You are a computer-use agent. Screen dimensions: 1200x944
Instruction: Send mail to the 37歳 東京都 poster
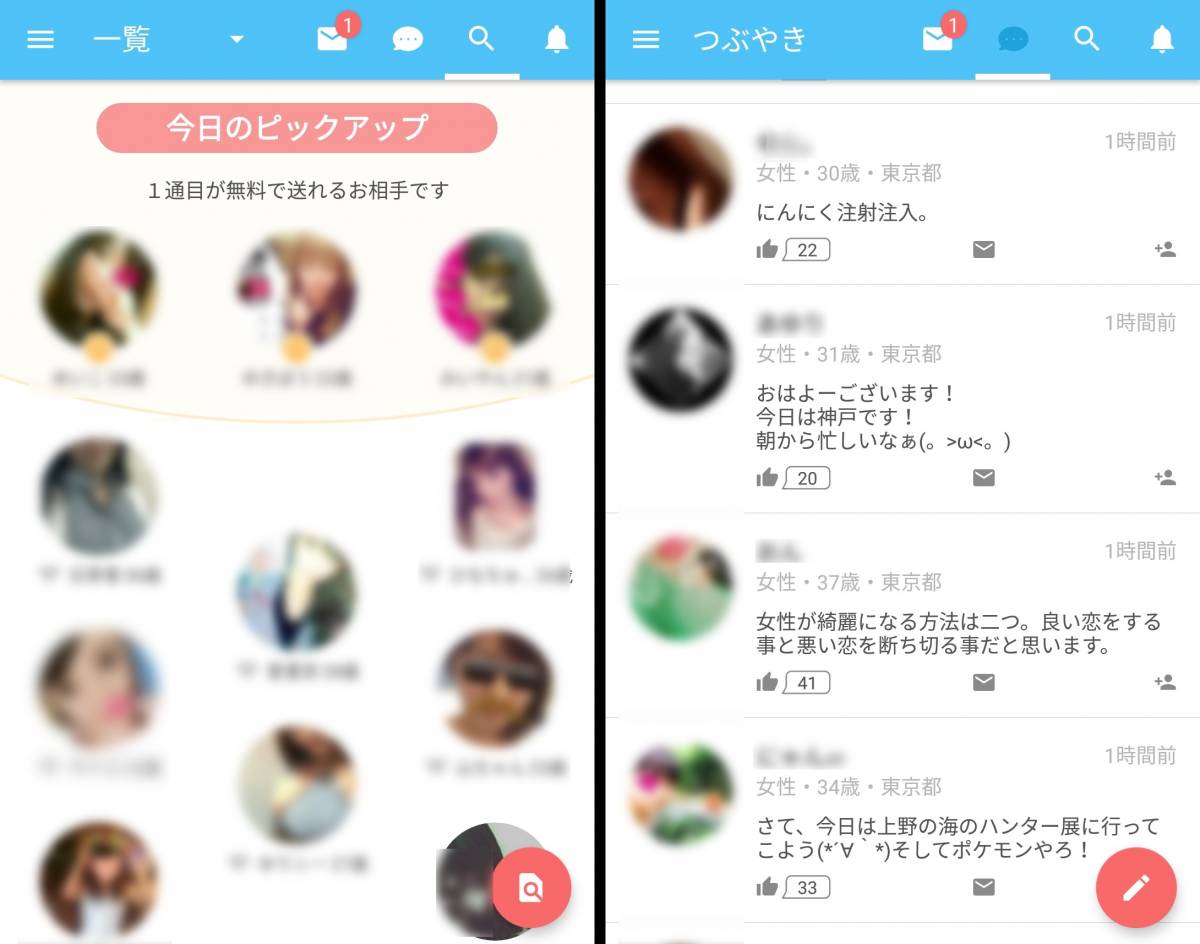(x=984, y=683)
